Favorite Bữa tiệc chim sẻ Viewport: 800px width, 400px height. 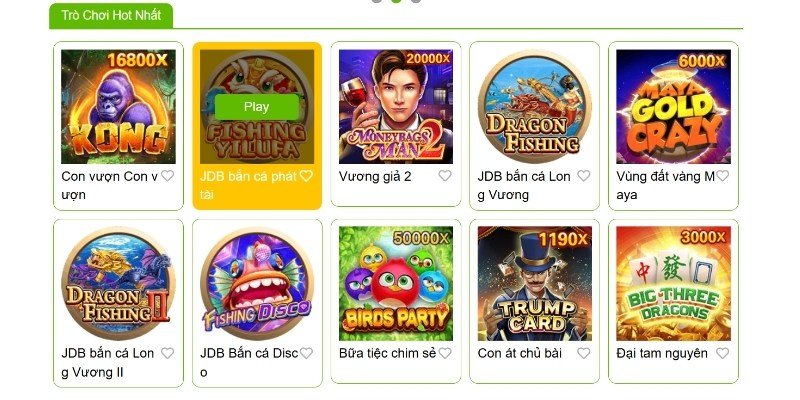(x=445, y=353)
